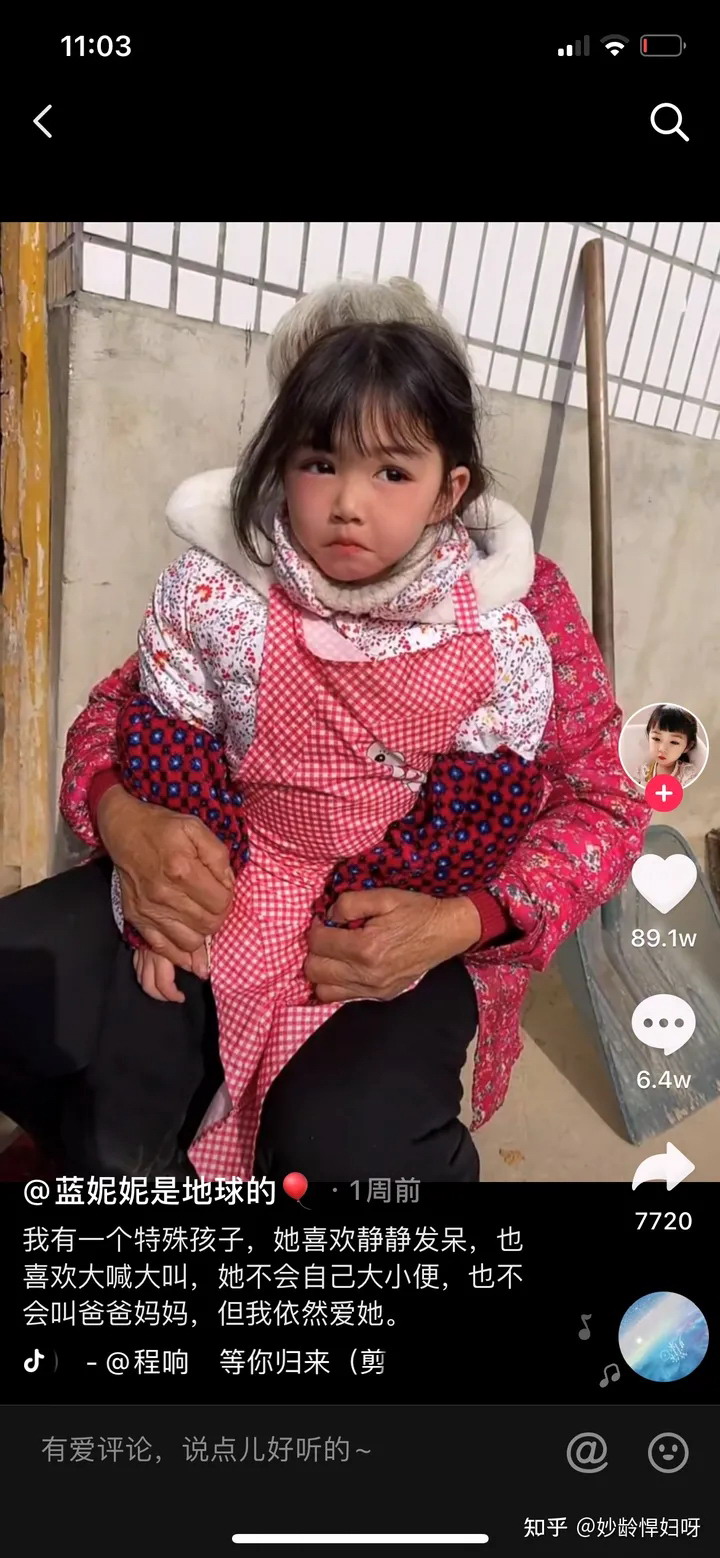Like the video with the heart icon
The height and width of the screenshot is (1558, 720).
pyautogui.click(x=663, y=885)
